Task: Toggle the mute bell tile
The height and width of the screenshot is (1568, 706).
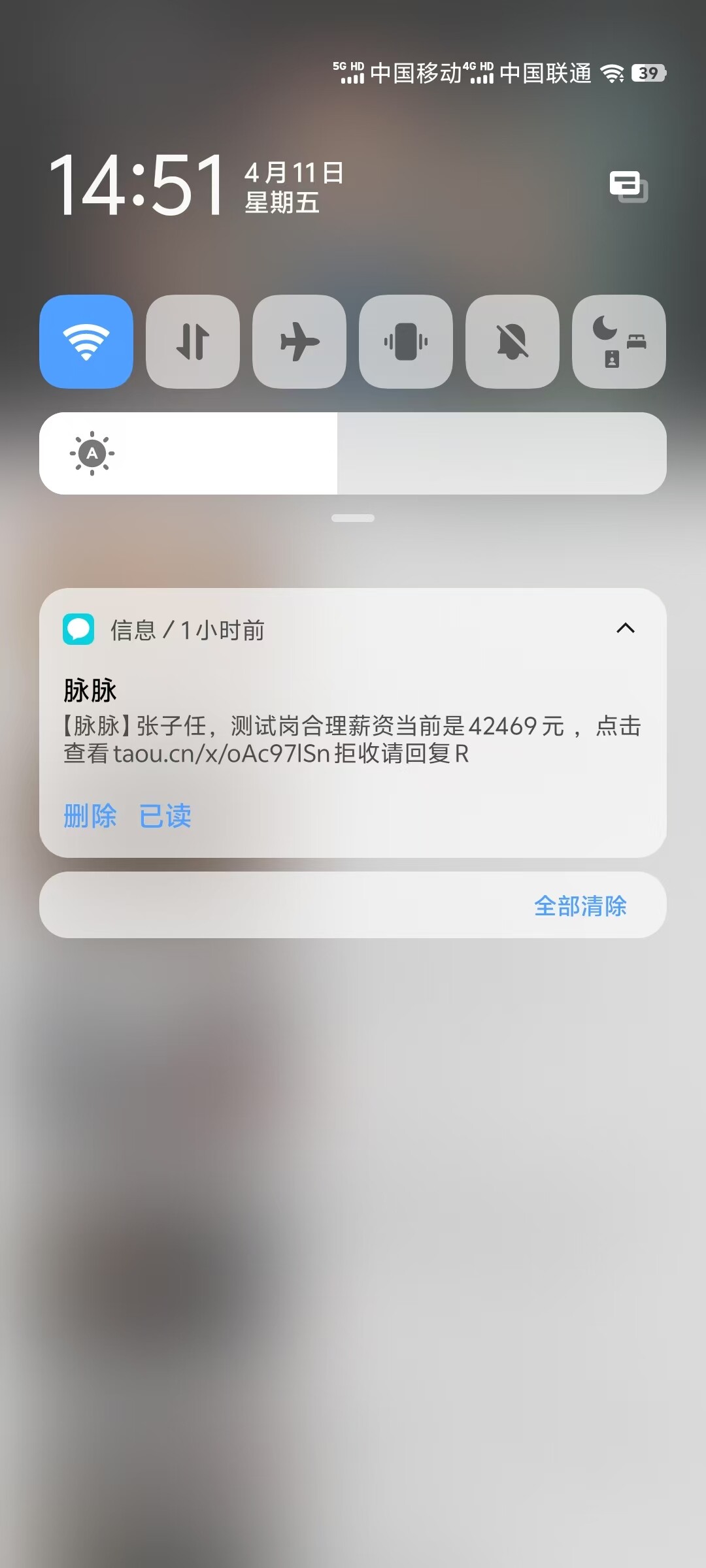Action: 513,342
